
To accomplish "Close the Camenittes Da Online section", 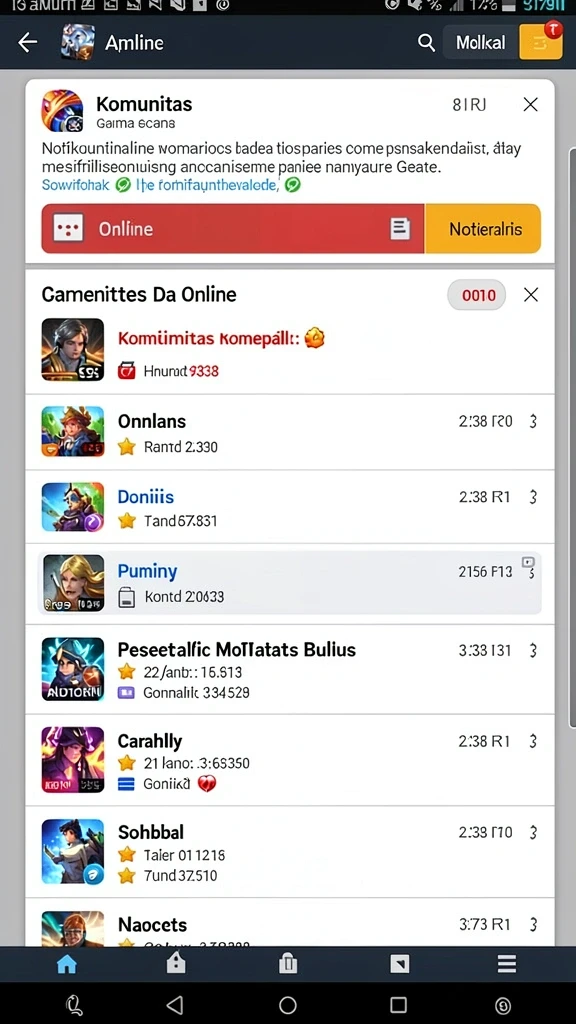I will 531,295.
